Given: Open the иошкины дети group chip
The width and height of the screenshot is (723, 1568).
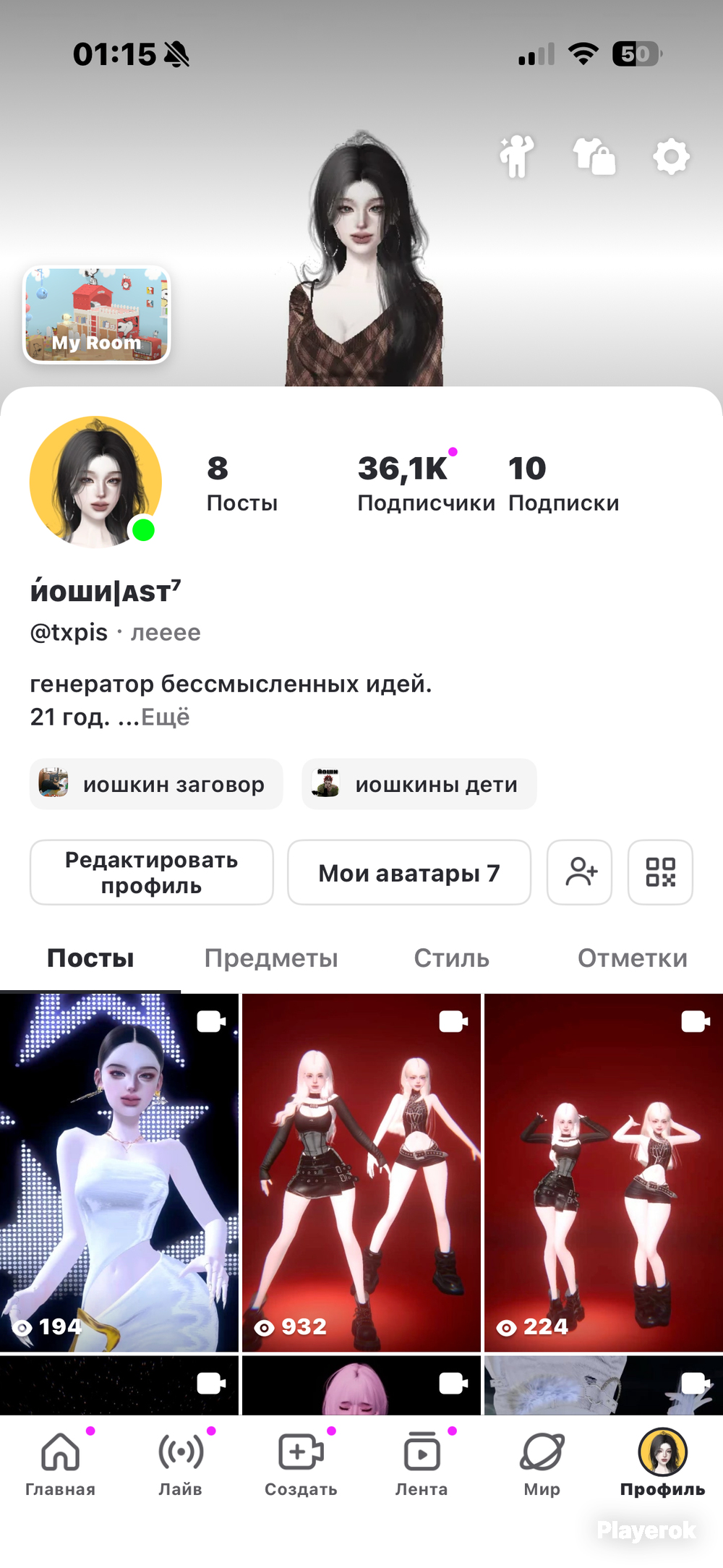Looking at the screenshot, I should (x=419, y=784).
